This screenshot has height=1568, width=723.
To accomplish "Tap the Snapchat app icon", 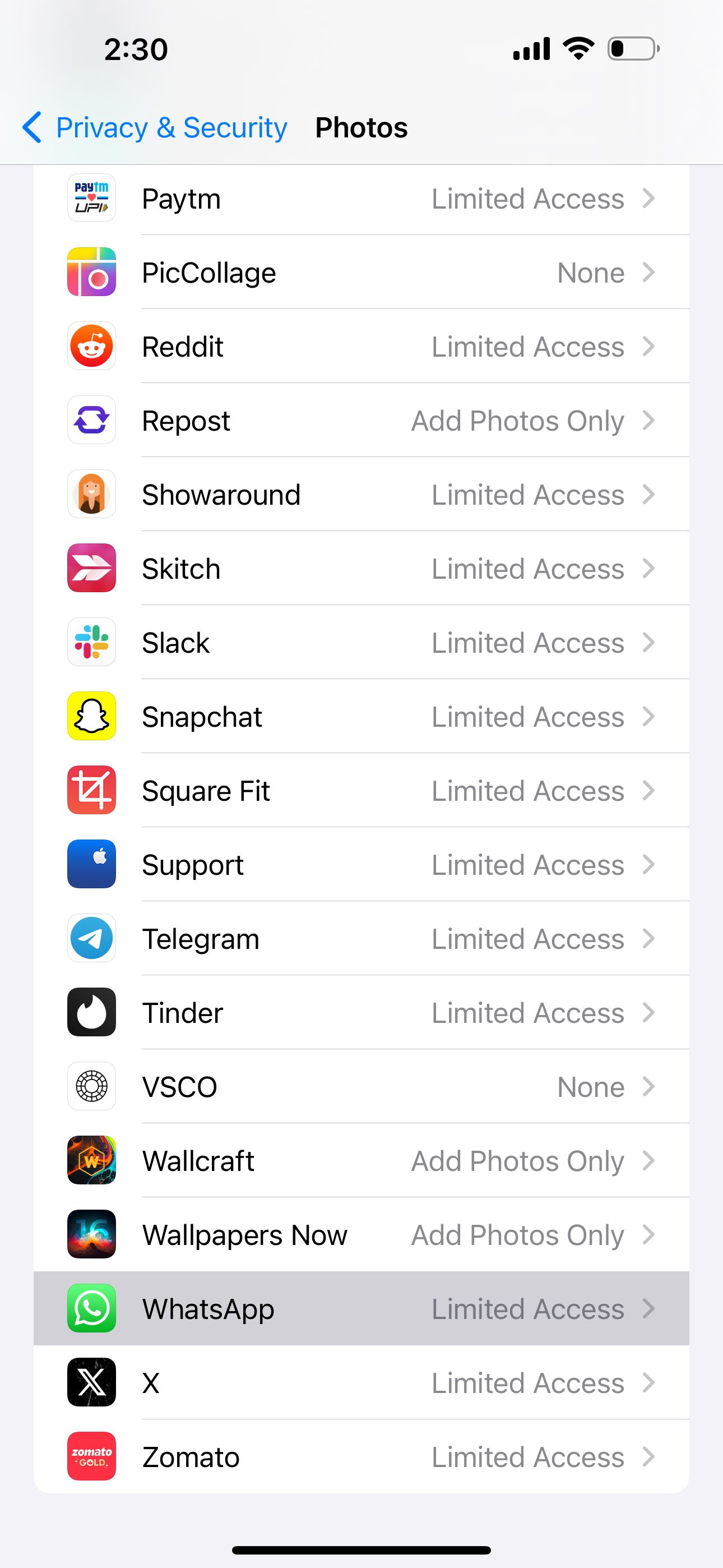I will [x=91, y=717].
